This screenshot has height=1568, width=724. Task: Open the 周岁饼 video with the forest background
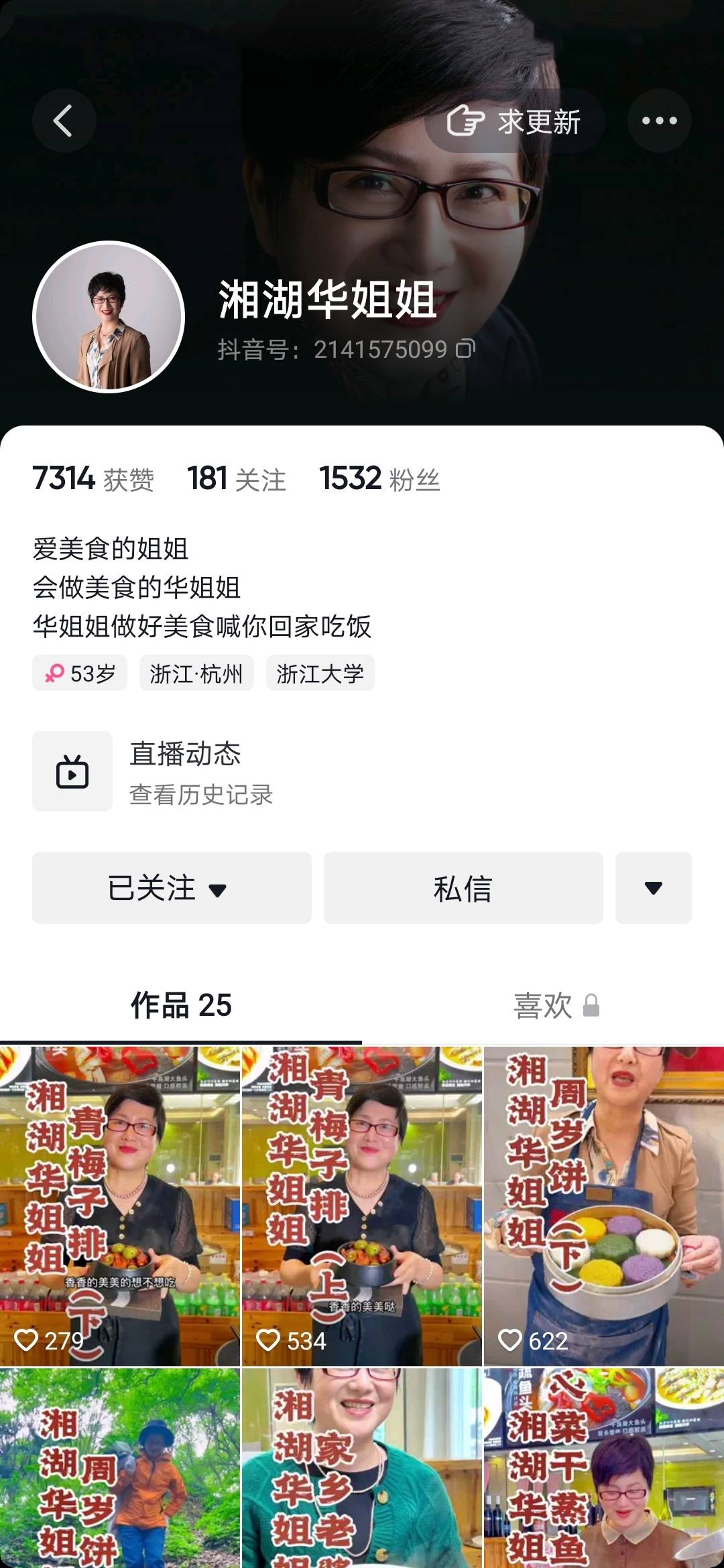(x=119, y=1467)
